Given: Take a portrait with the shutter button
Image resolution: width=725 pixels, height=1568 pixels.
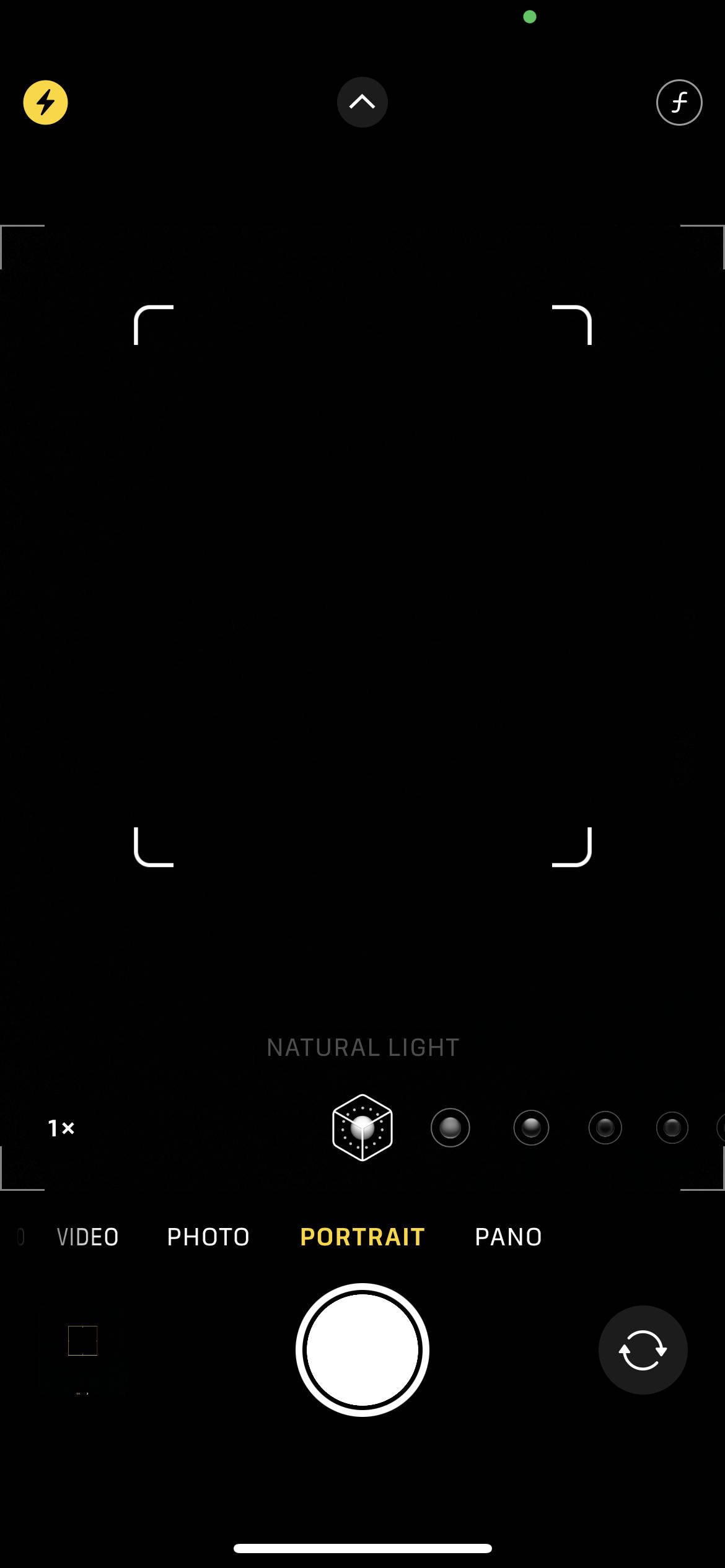Looking at the screenshot, I should 362,1350.
